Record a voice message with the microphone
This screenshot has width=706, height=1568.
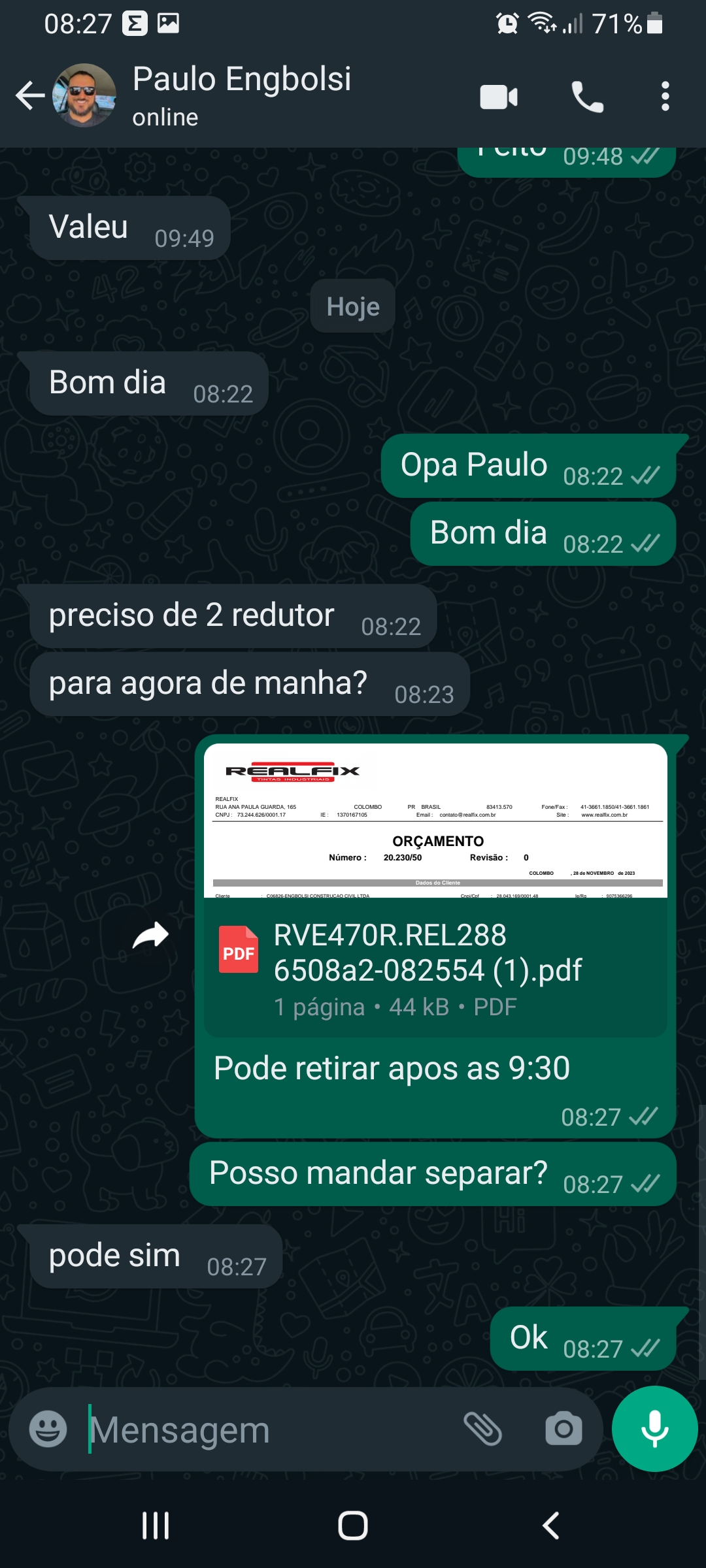pyautogui.click(x=654, y=1429)
